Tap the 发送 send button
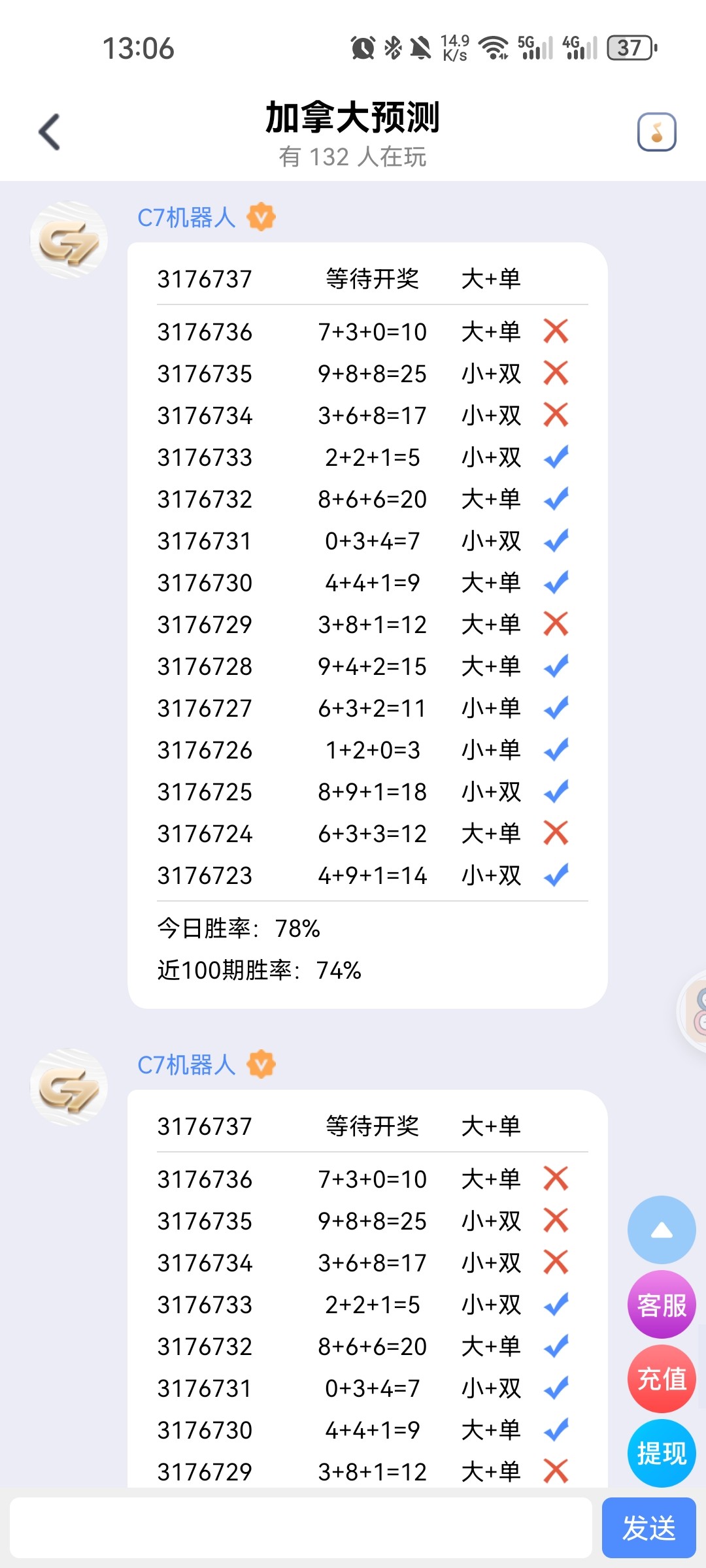Viewport: 706px width, 1568px height. click(648, 1527)
